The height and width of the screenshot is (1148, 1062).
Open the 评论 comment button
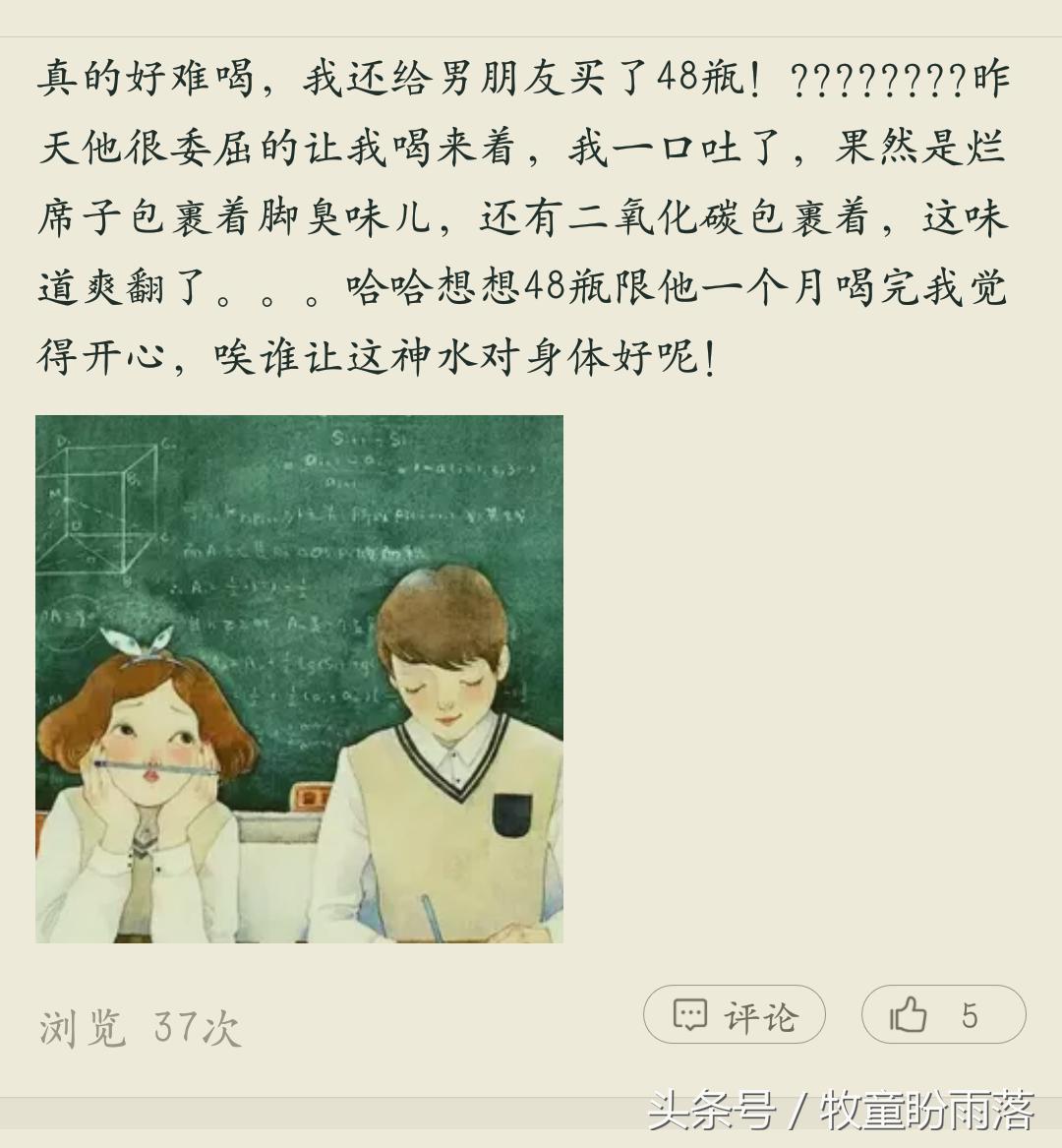click(x=734, y=1014)
